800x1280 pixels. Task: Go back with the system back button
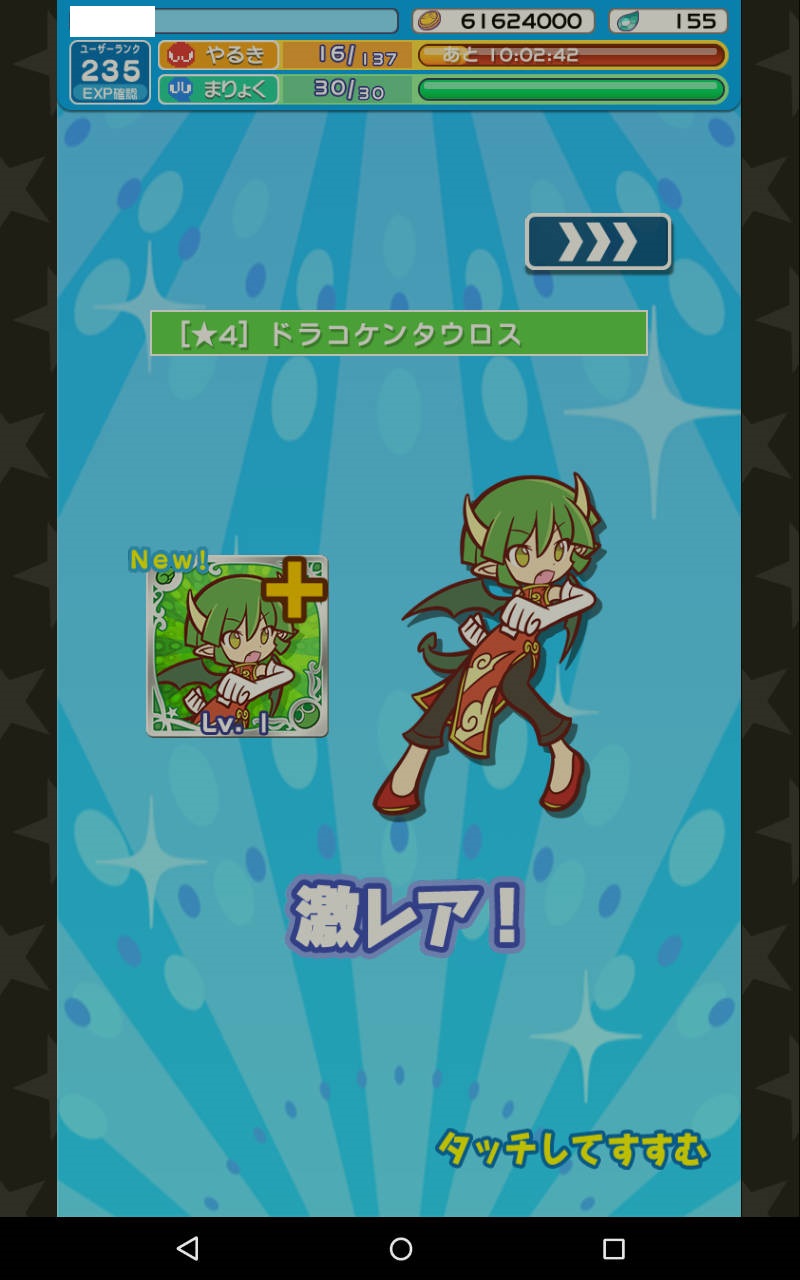click(x=187, y=1248)
